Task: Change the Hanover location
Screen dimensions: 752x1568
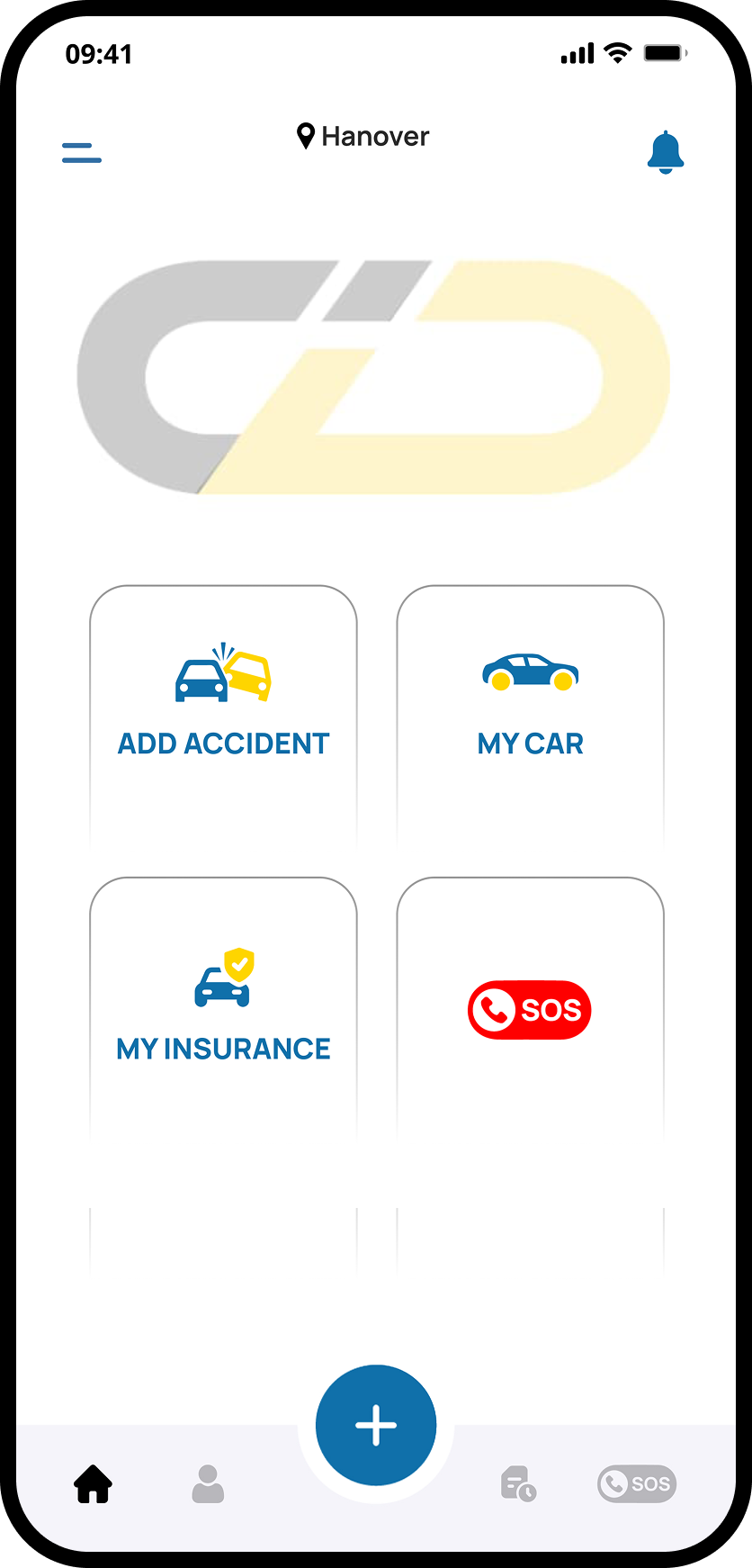Action: click(363, 137)
